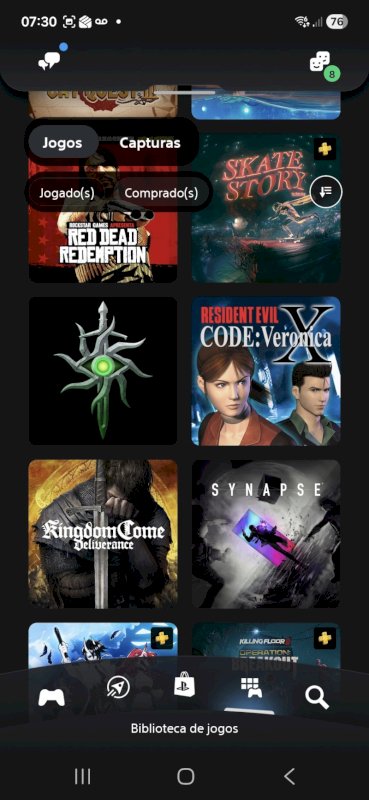This screenshot has height=800, width=369.
Task: Open Skate Story game tile
Action: point(266,208)
